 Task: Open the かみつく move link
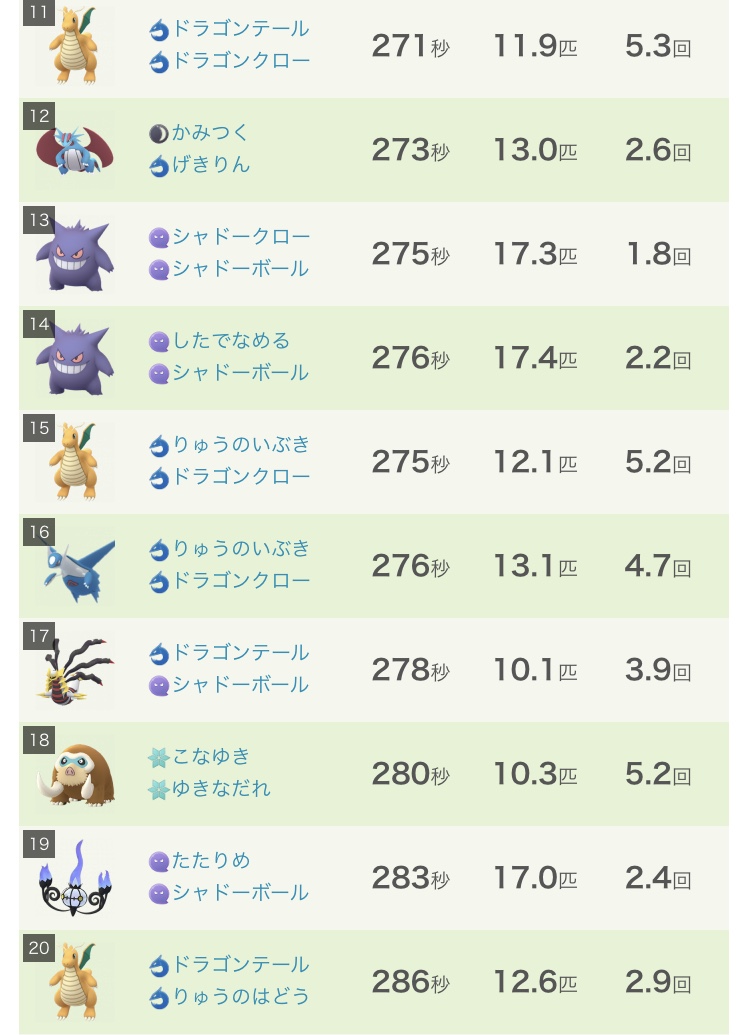210,133
